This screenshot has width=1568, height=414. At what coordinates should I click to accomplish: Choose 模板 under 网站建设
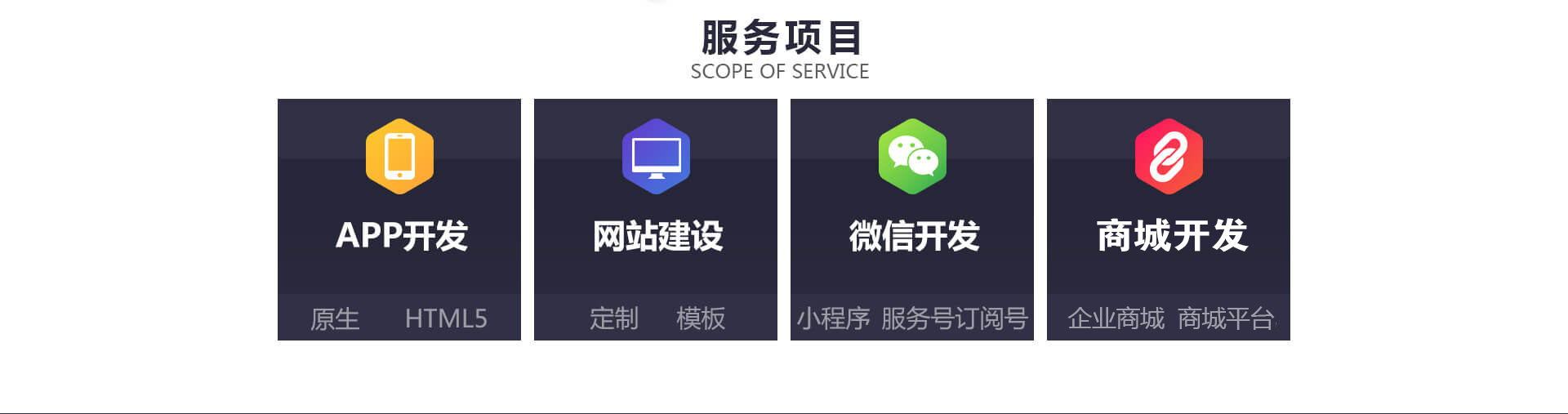point(701,318)
